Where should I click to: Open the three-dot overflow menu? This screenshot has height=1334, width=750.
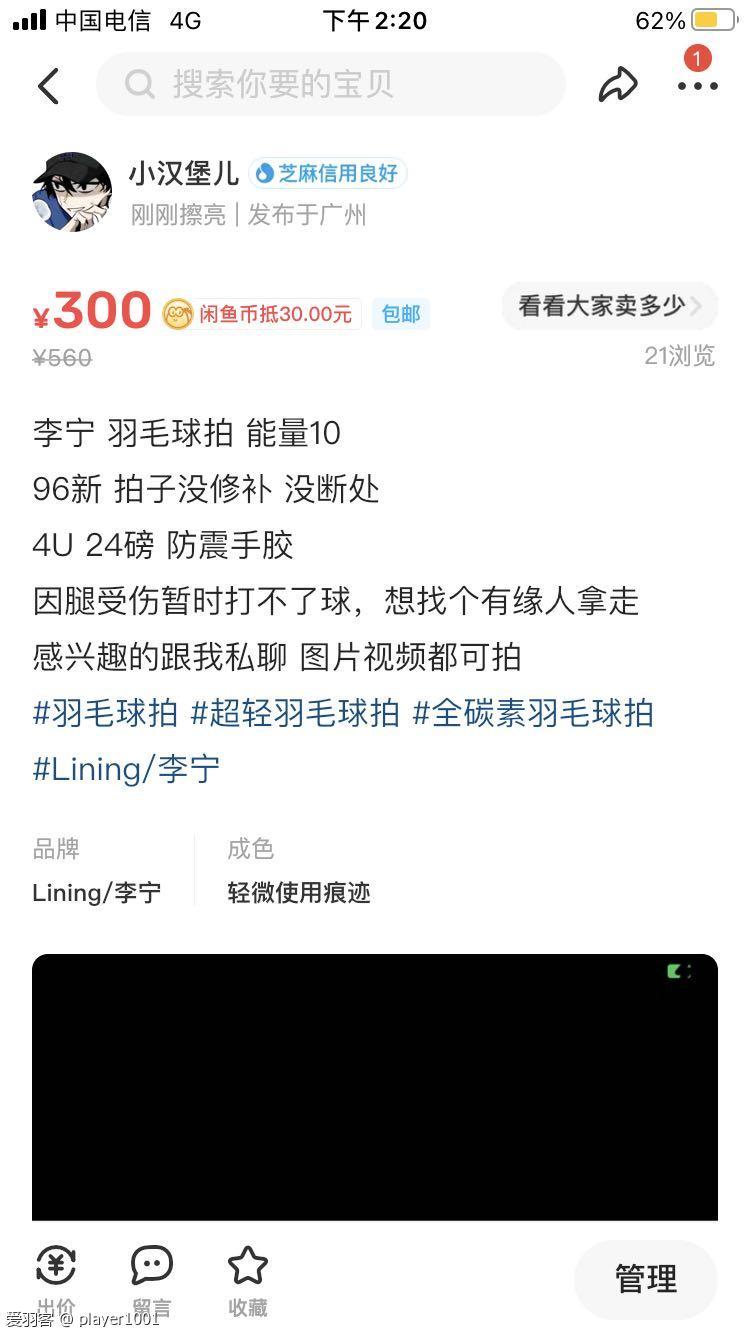coord(697,85)
